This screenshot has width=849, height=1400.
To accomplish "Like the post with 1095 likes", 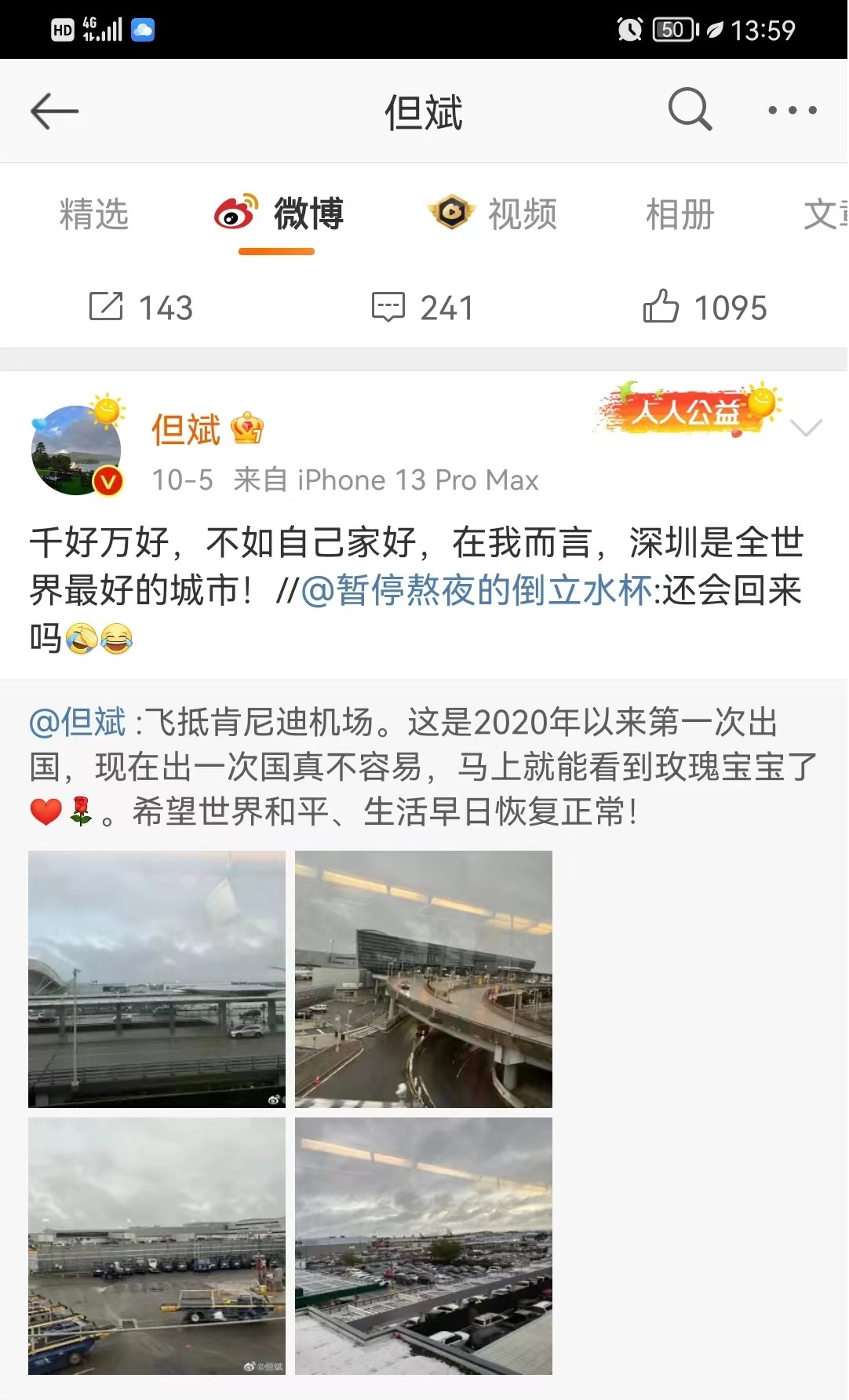I will pyautogui.click(x=705, y=307).
